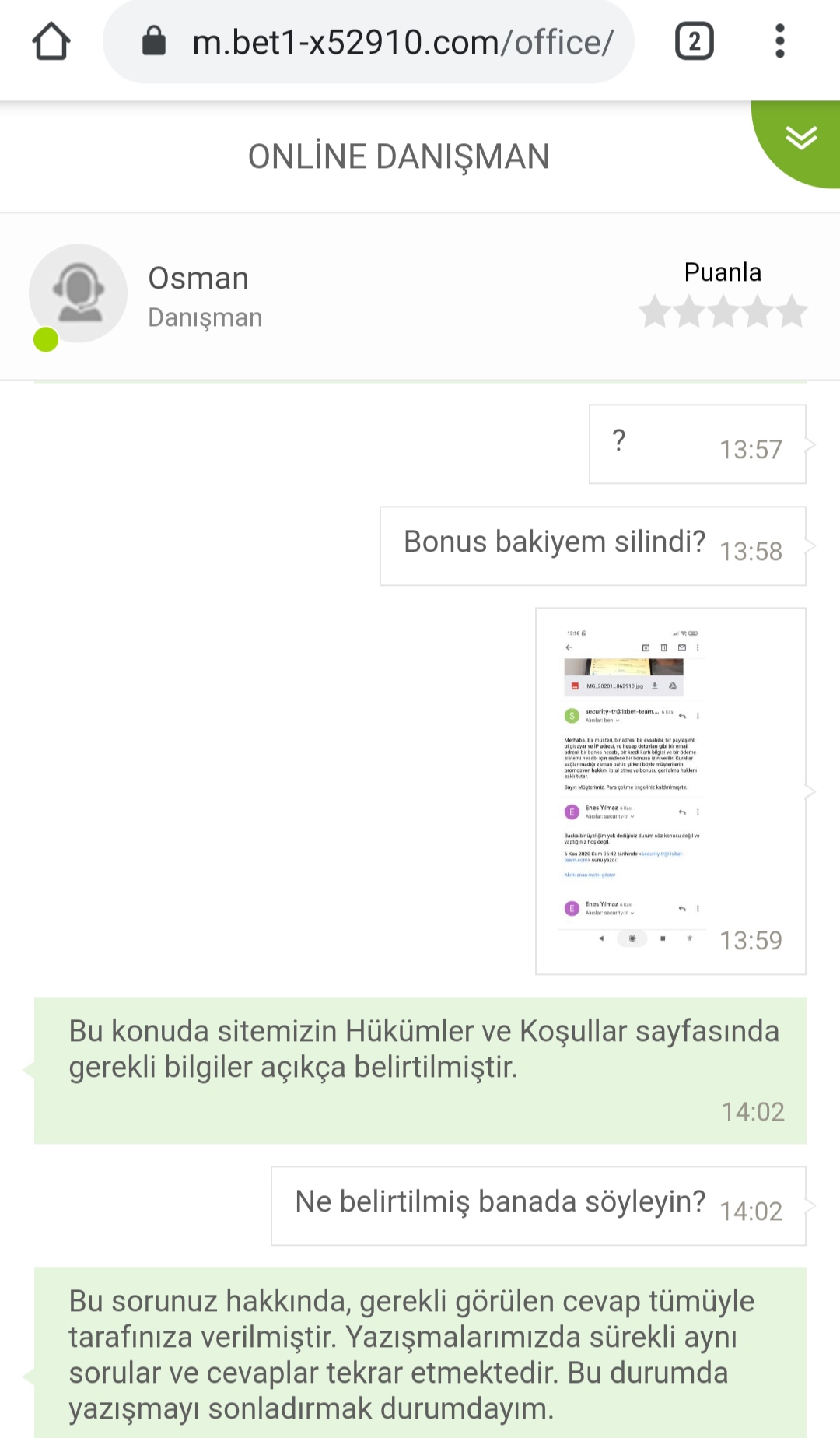Tap the m.bet1-x52910.com address bar
This screenshot has height=1438, width=840.
click(x=369, y=42)
